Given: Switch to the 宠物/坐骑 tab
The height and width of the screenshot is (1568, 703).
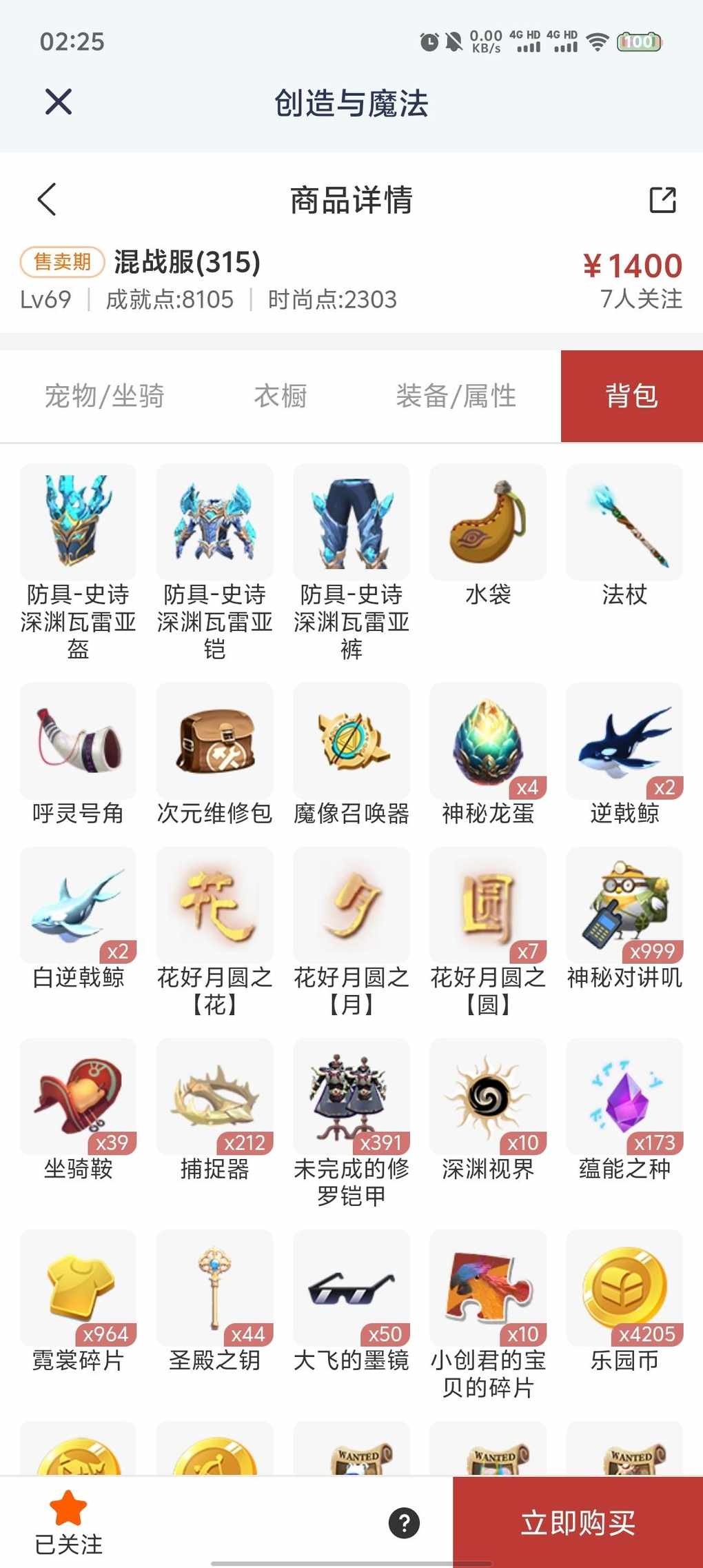Looking at the screenshot, I should click(104, 396).
